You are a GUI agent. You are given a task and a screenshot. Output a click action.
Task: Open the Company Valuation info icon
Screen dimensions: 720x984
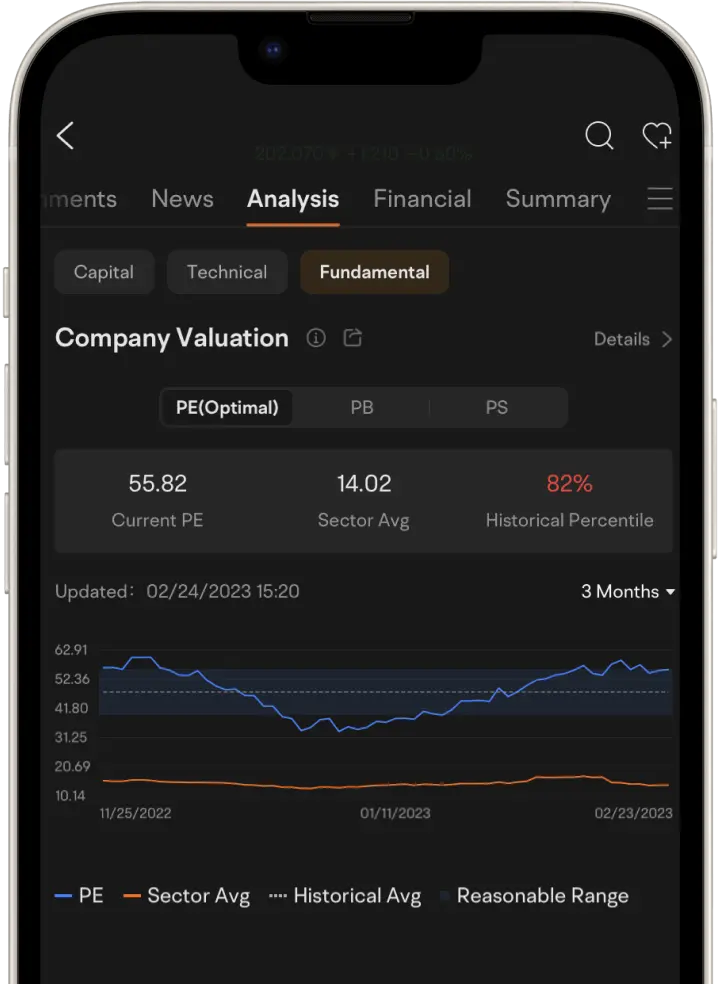316,338
